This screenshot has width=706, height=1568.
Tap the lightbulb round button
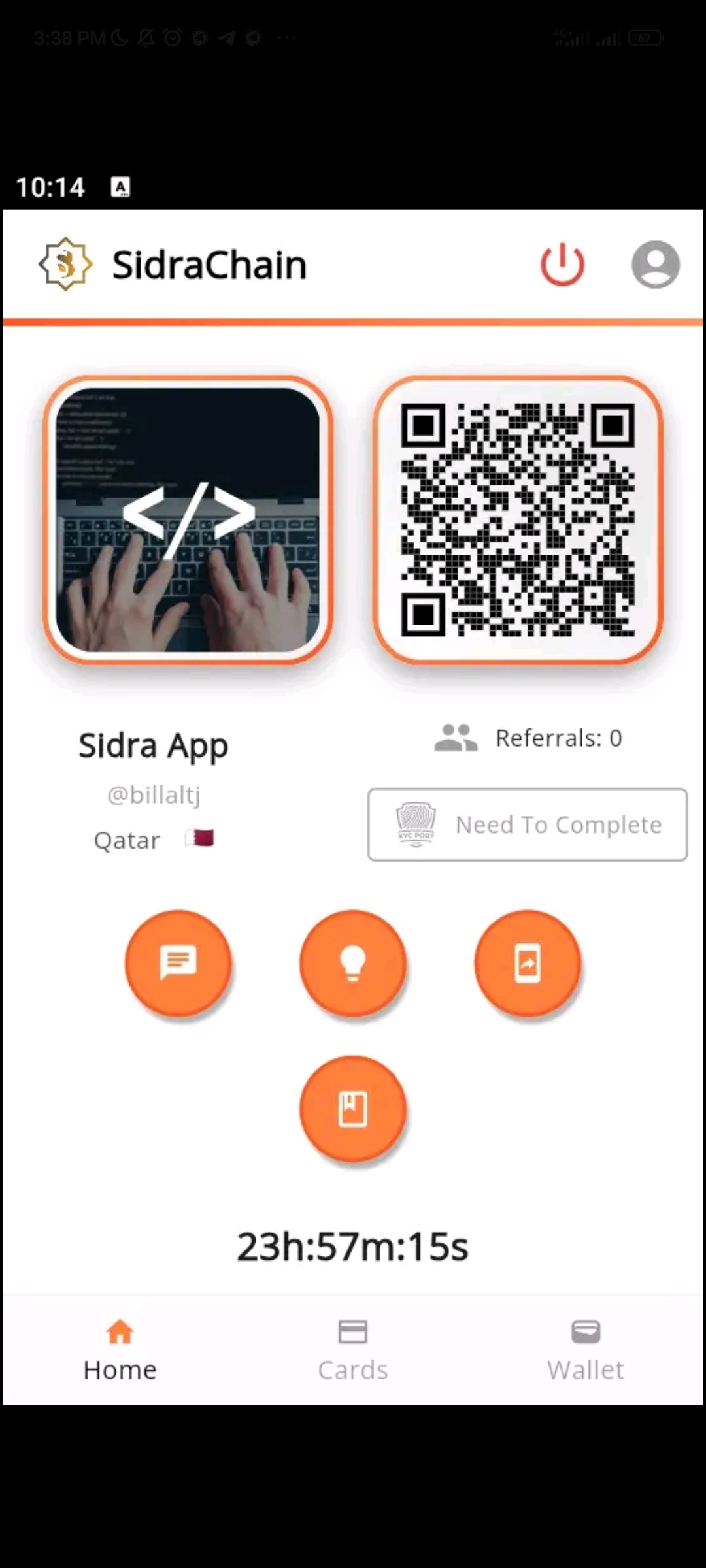[x=353, y=963]
